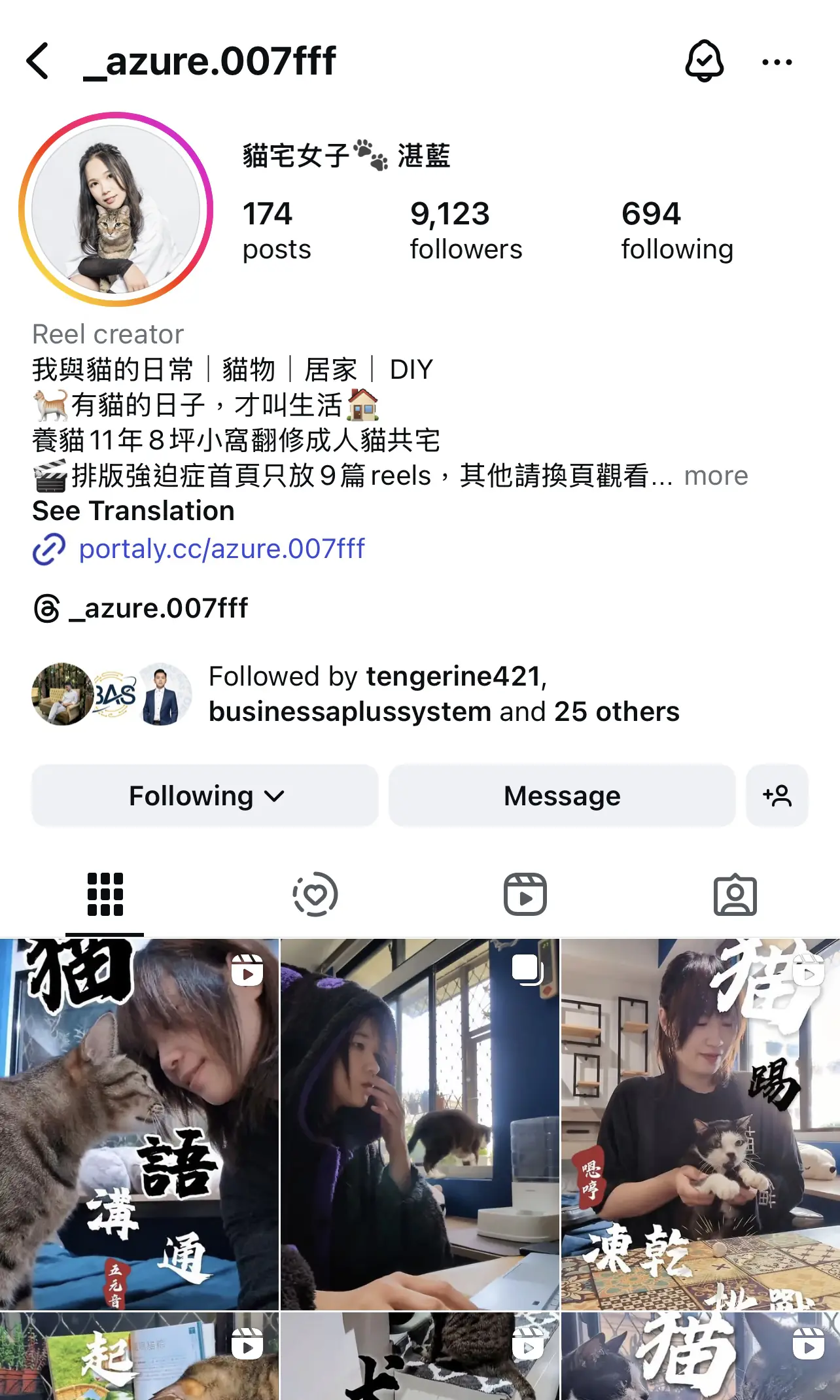Screen dimensions: 840x1400
Task: Go back using the top-left arrow
Action: 38,61
